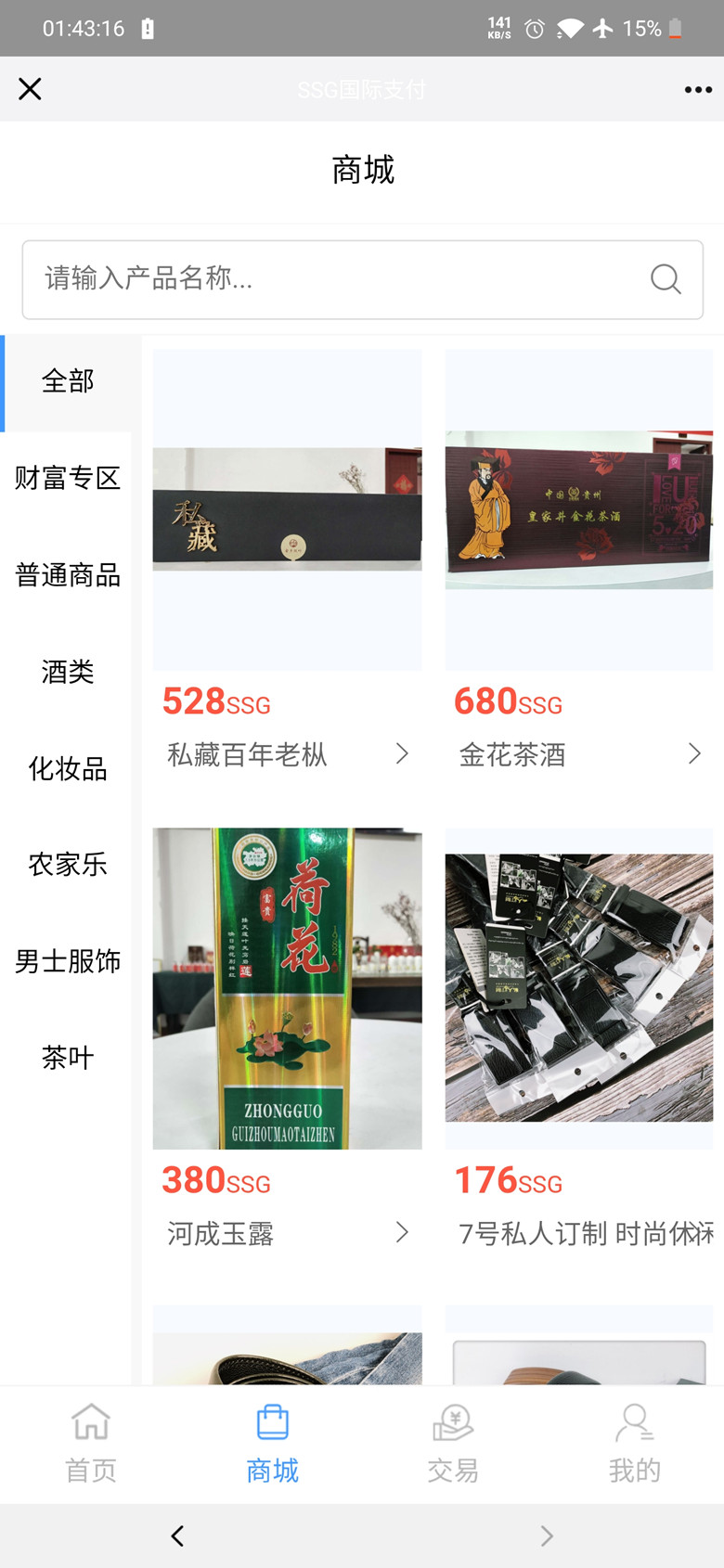Open the more options ellipsis menu icon
Viewport: 724px width, 1568px height.
[x=695, y=89]
